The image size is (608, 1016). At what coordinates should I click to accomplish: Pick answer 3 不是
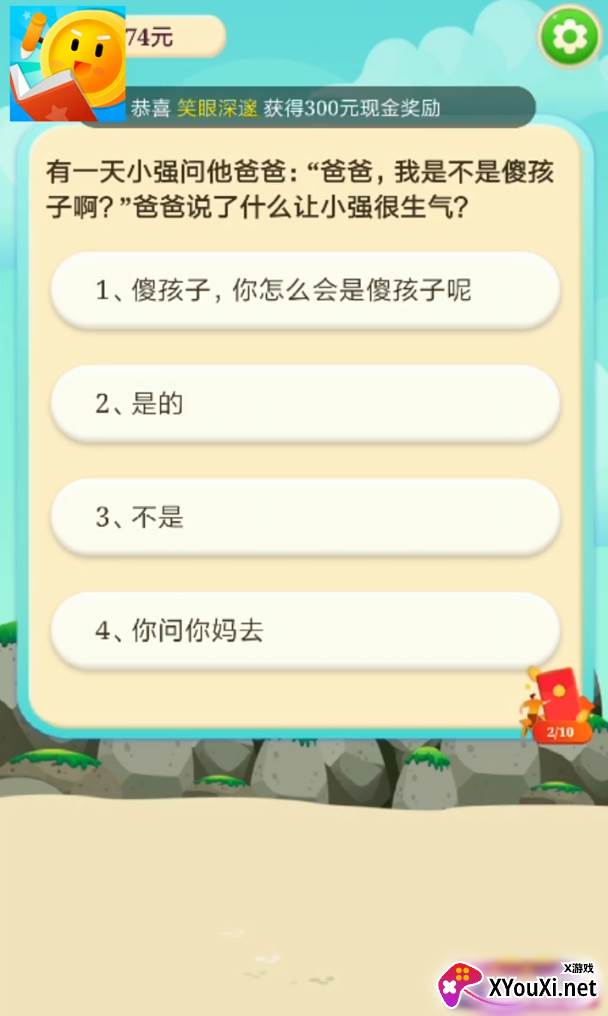pyautogui.click(x=305, y=517)
